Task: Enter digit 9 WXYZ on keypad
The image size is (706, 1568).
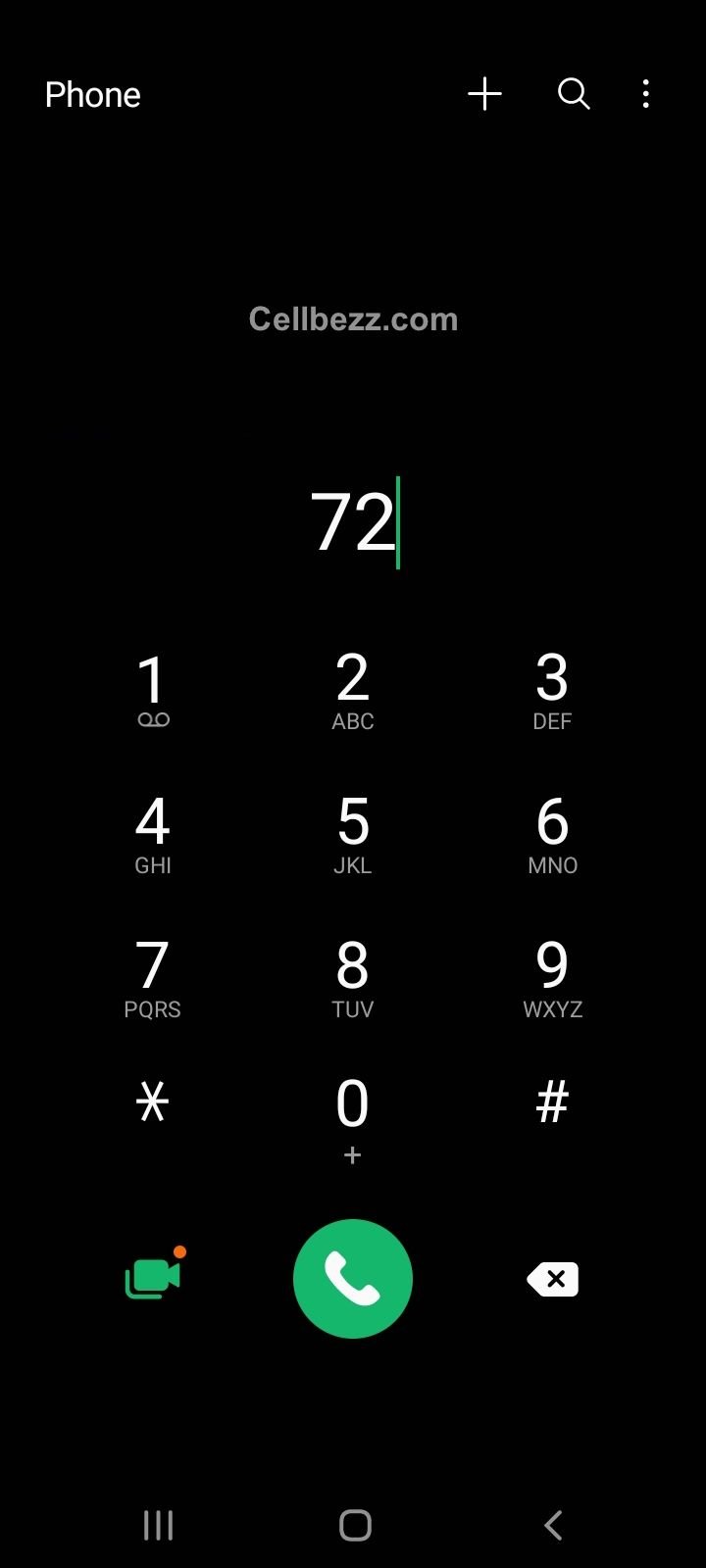Action: [552, 979]
